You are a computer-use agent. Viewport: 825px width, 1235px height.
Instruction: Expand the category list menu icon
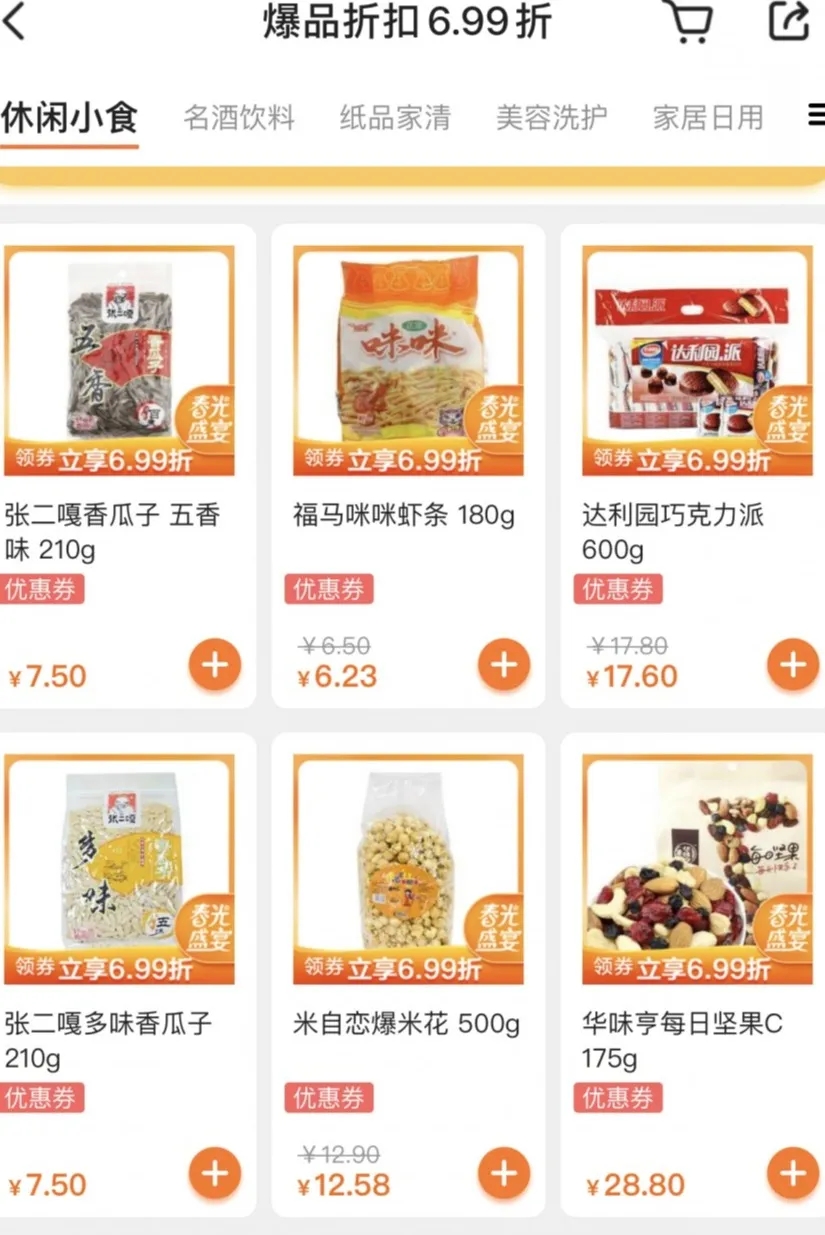coord(816,116)
